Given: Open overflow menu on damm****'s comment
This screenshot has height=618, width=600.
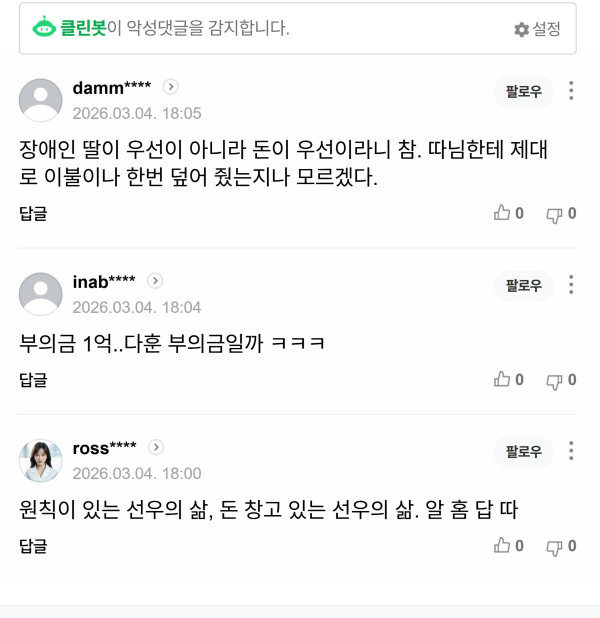Looking at the screenshot, I should point(571,91).
